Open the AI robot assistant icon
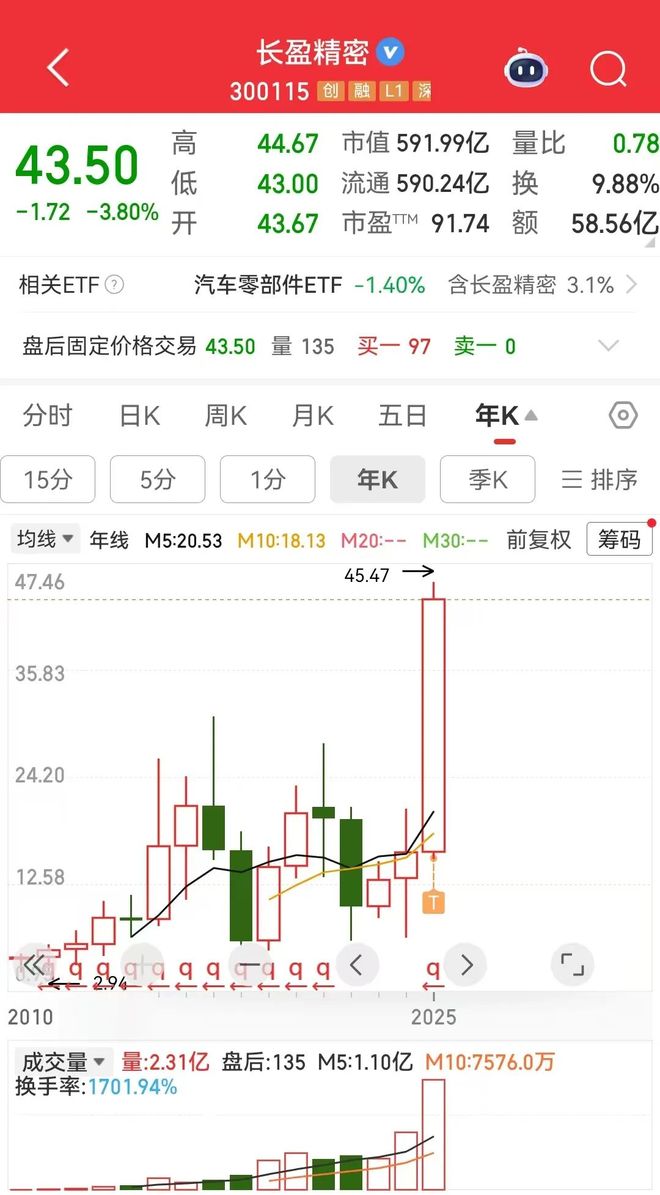The image size is (660, 1195). tap(525, 68)
